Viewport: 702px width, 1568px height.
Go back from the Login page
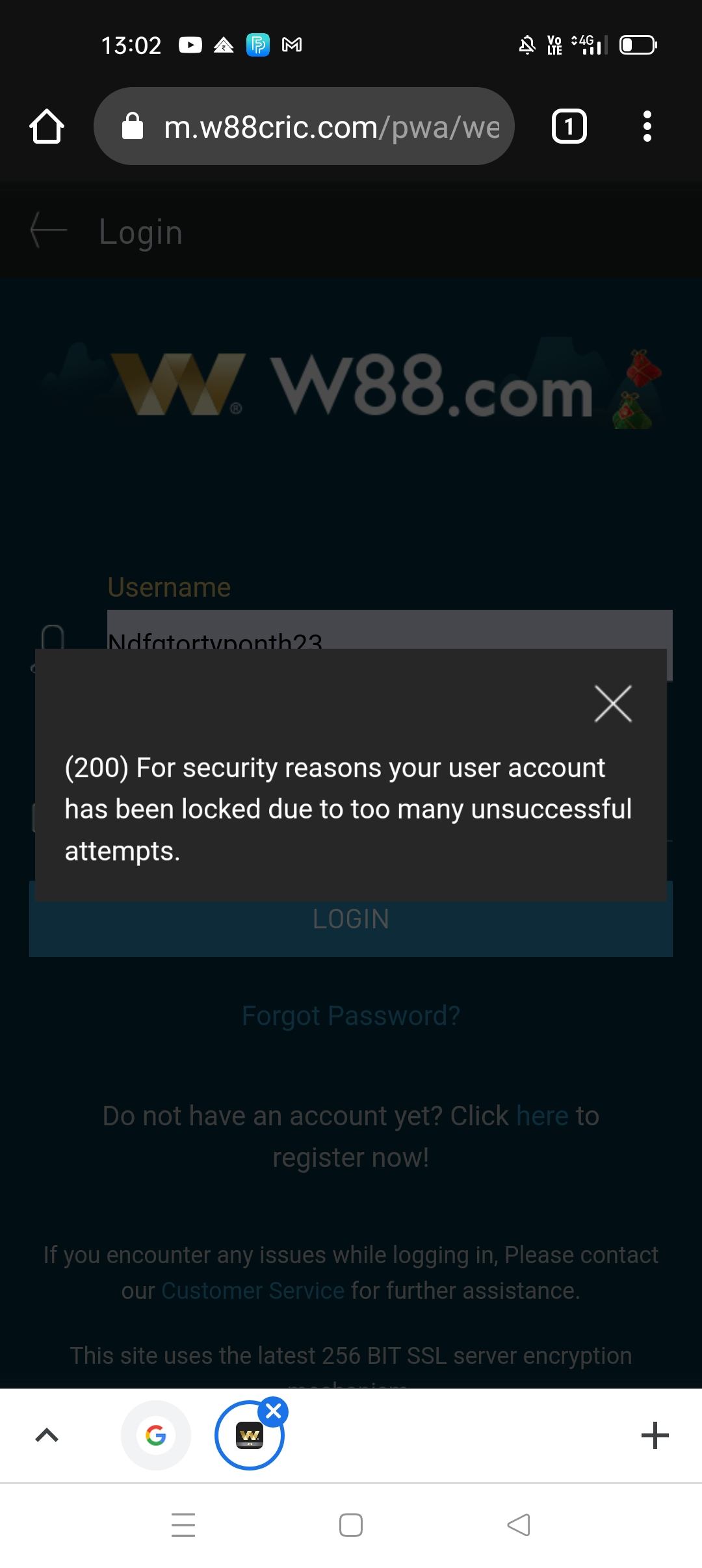coord(48,230)
